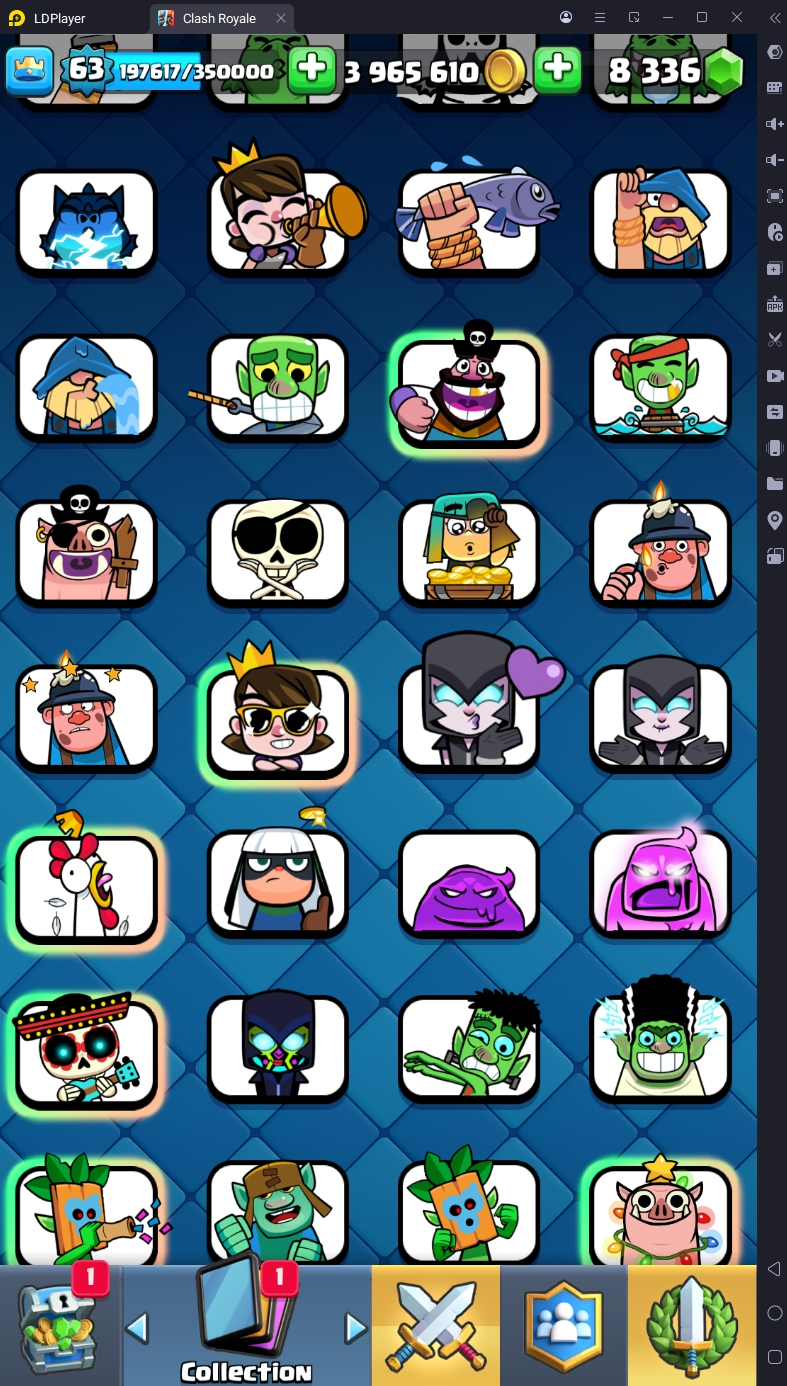
Task: Pick the skull with eyepatch emote
Action: coord(278,551)
